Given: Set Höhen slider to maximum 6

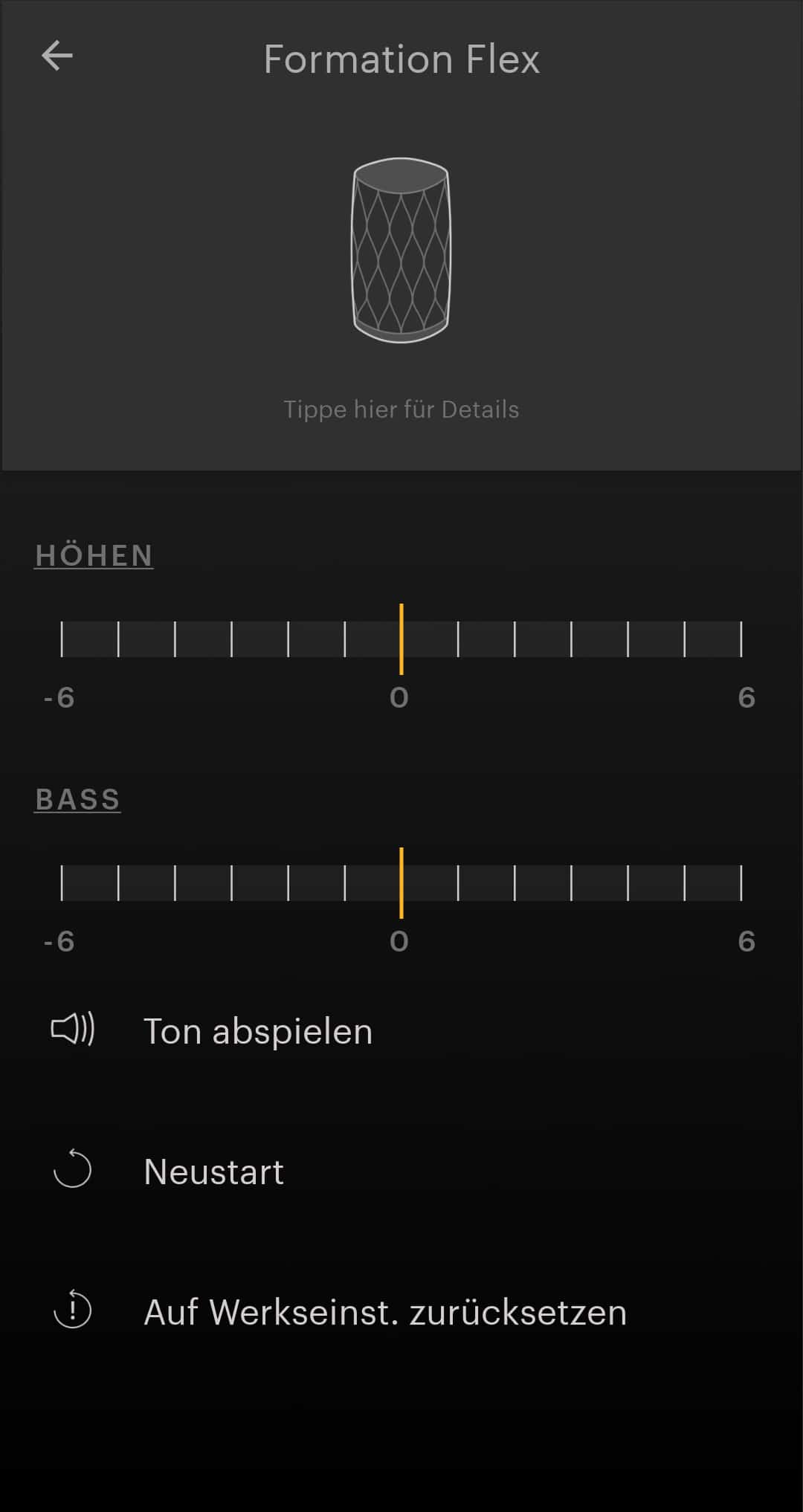Looking at the screenshot, I should click(x=741, y=639).
